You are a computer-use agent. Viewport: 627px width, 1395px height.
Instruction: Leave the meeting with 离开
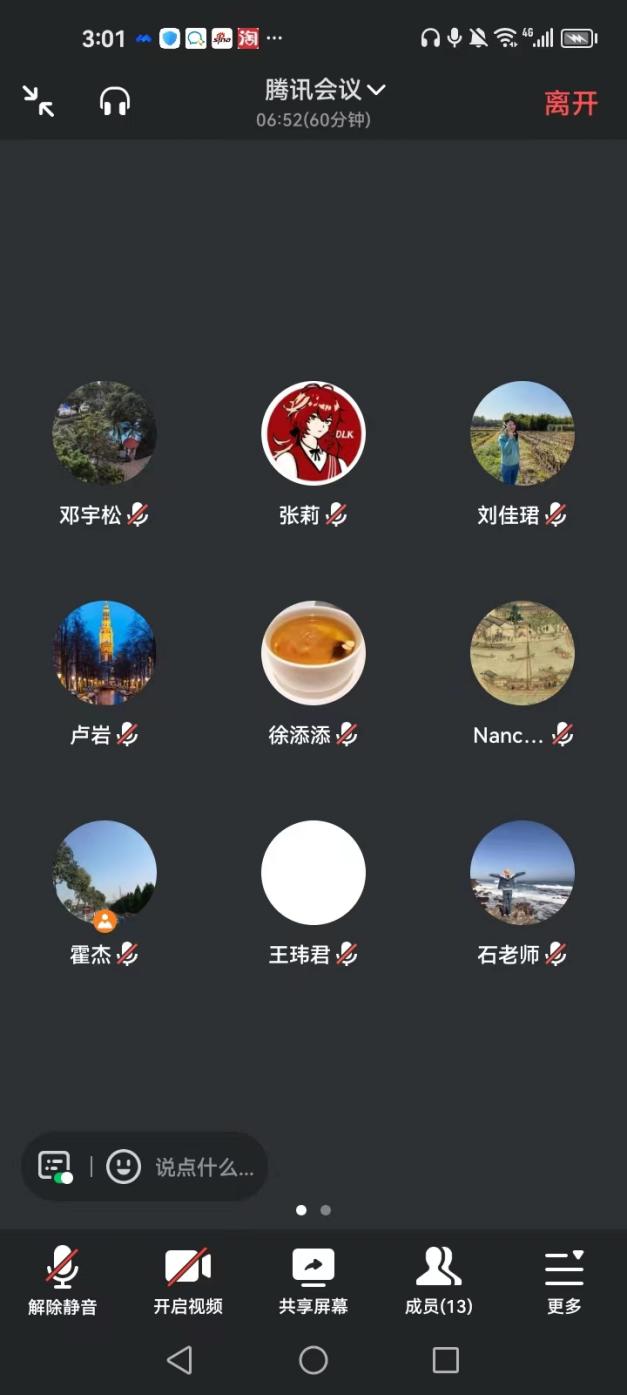click(x=571, y=103)
